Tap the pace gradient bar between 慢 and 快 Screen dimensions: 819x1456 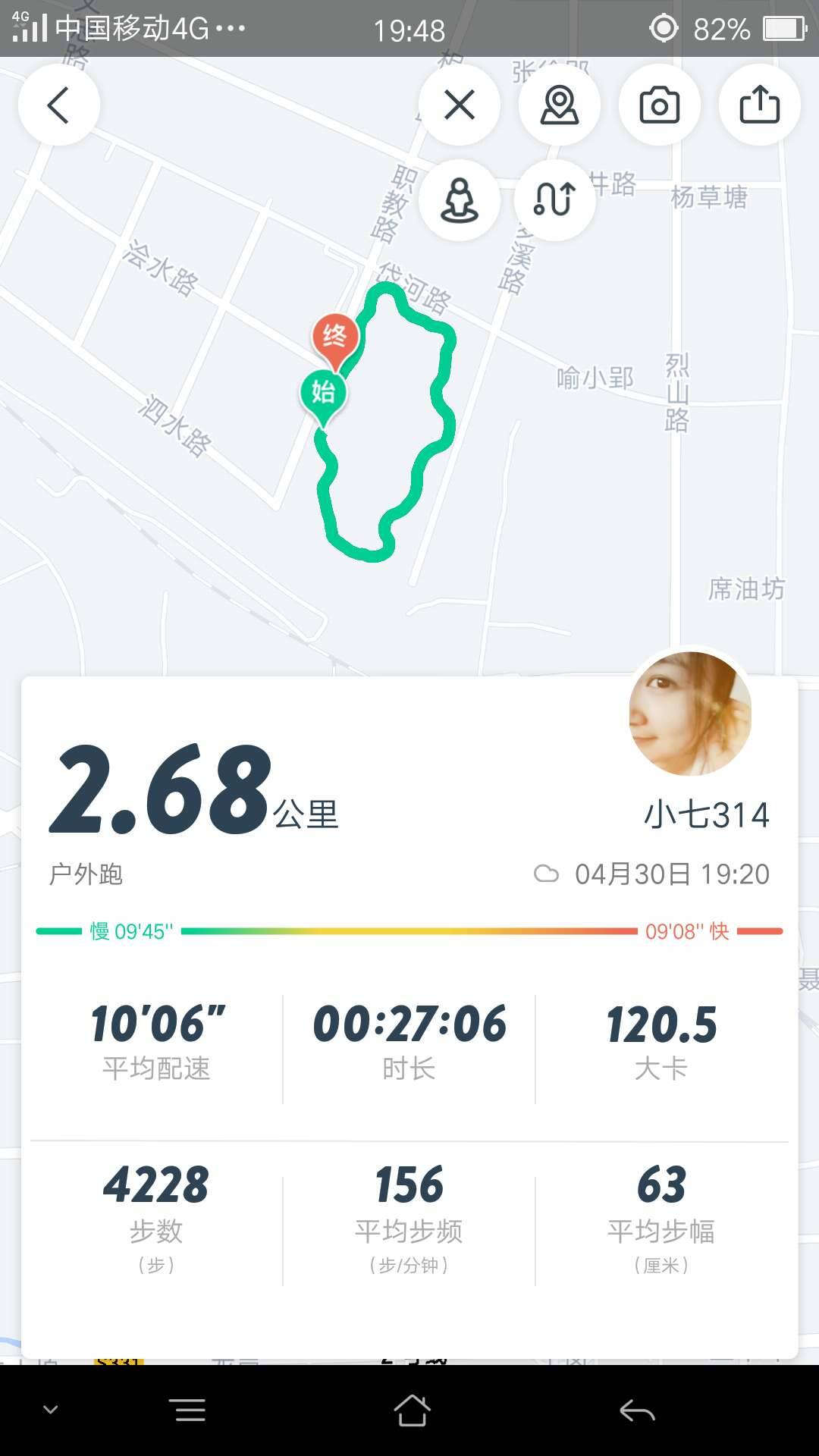point(409,928)
